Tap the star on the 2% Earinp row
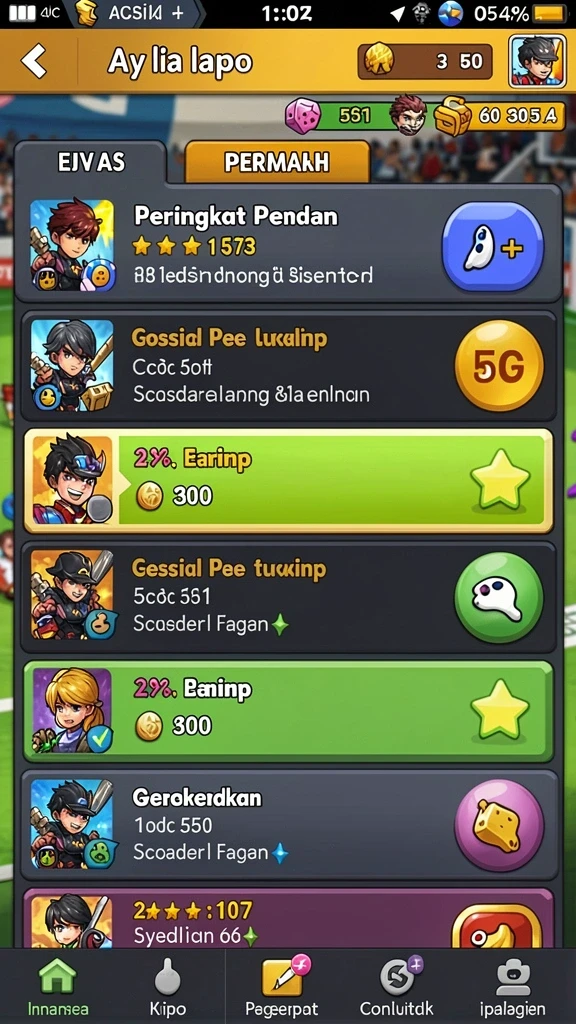This screenshot has width=576, height=1024. [x=500, y=479]
